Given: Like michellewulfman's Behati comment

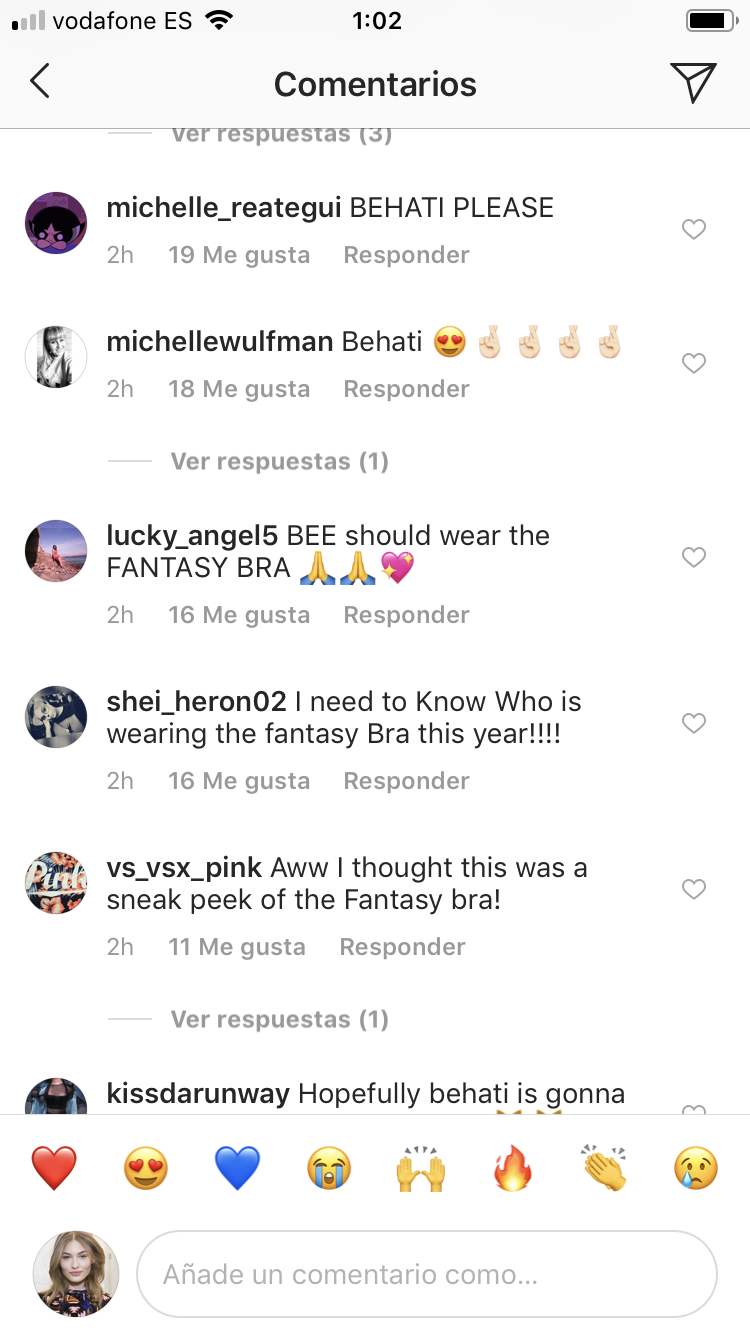Looking at the screenshot, I should pyautogui.click(x=694, y=364).
